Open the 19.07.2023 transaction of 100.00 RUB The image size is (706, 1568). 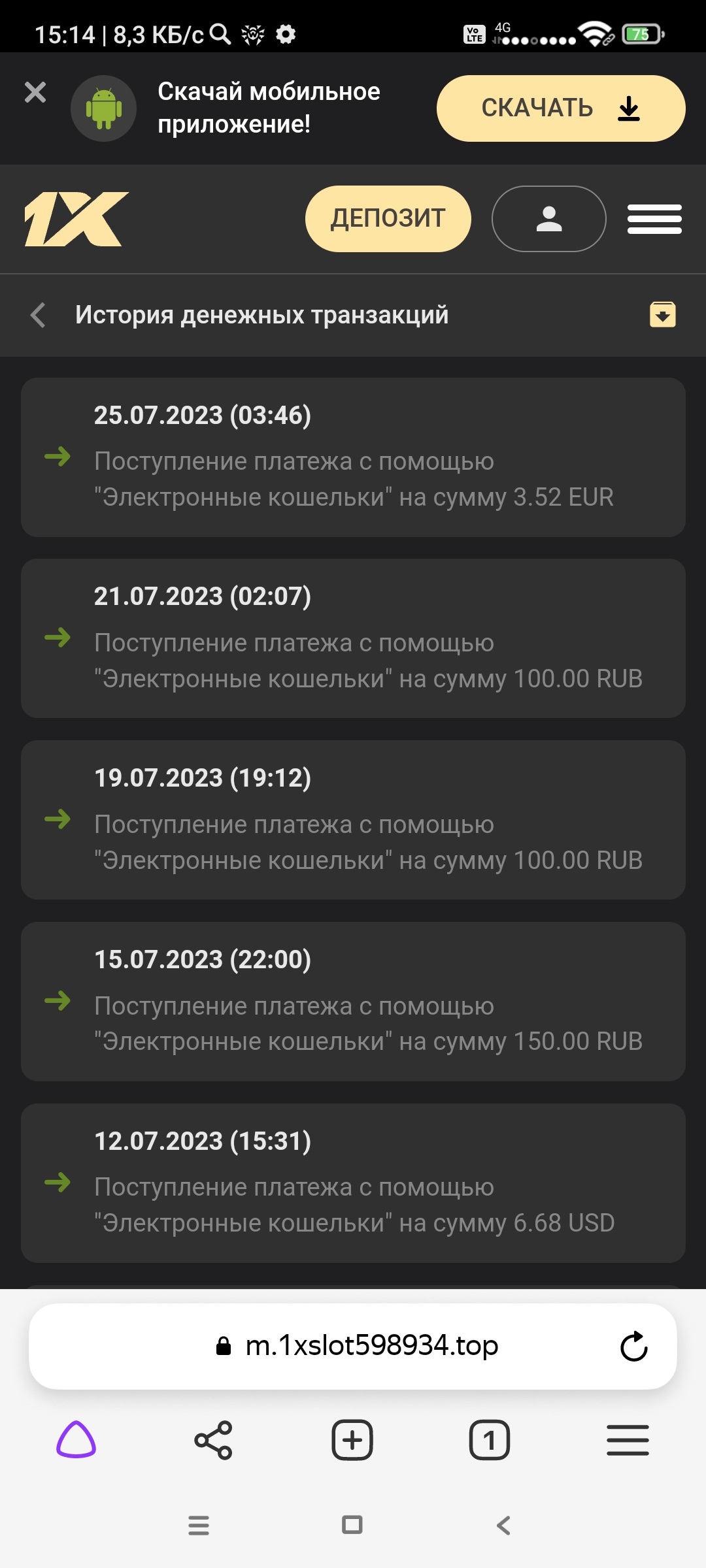coord(353,820)
